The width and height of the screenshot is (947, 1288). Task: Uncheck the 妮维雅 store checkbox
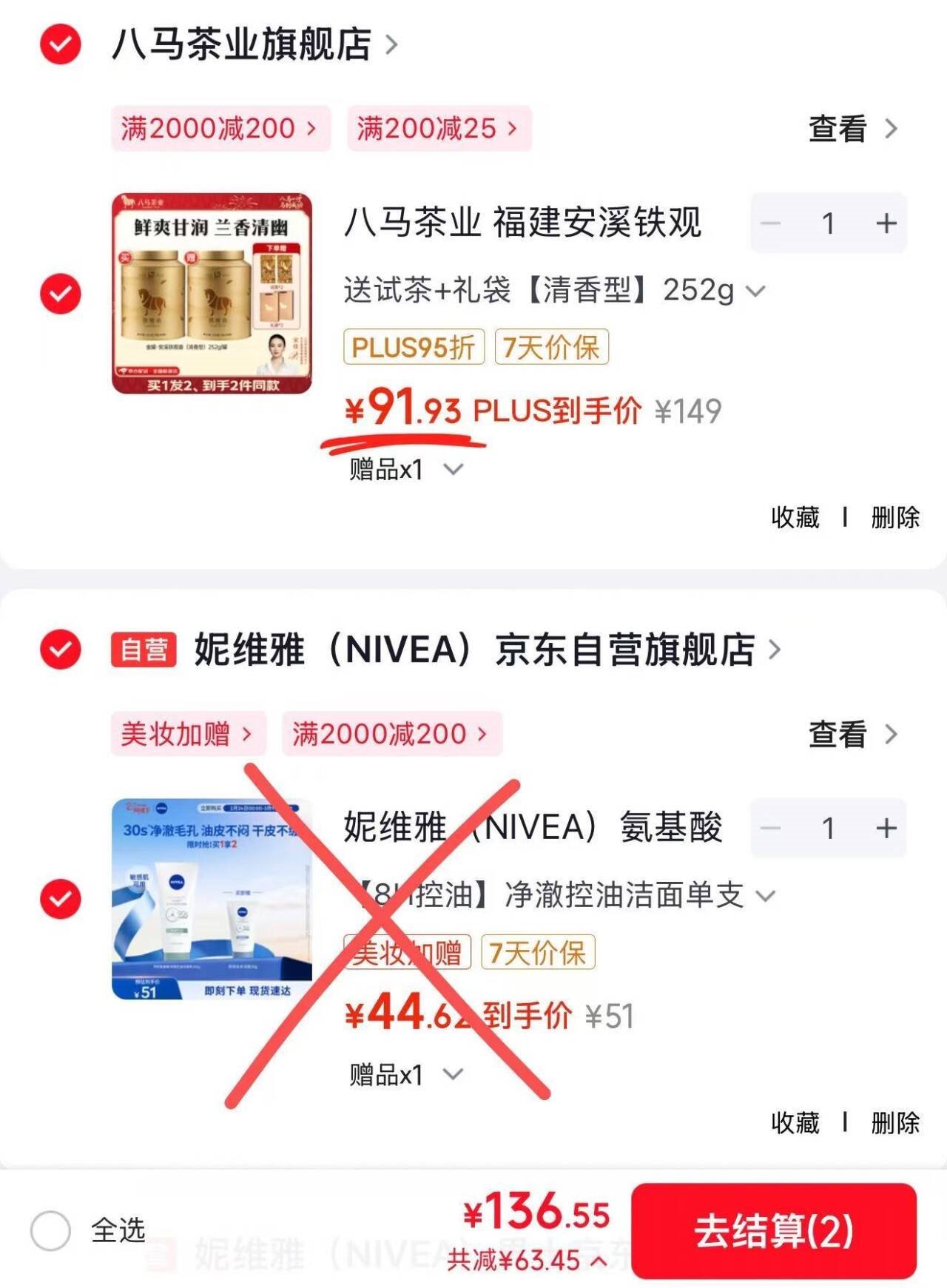click(x=61, y=650)
